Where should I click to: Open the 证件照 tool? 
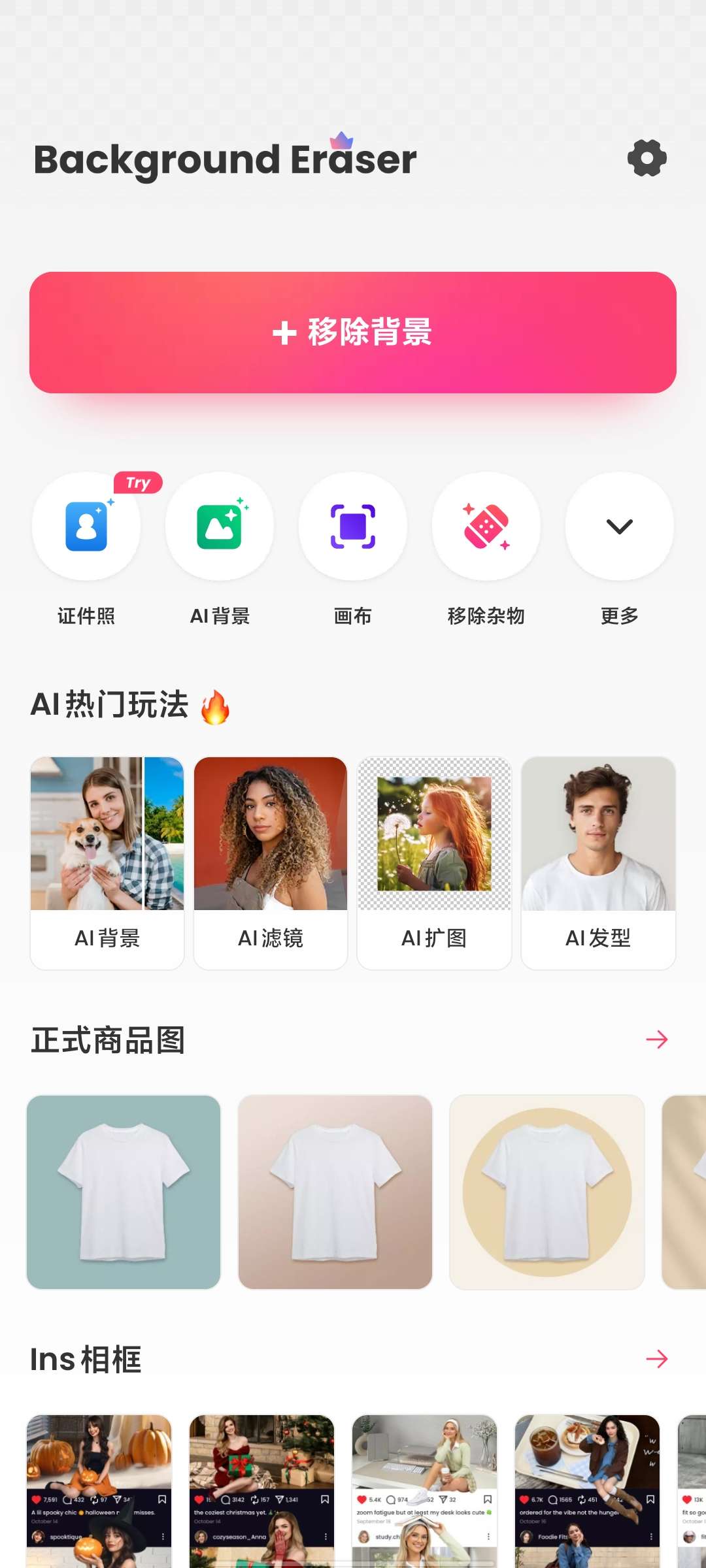86,527
